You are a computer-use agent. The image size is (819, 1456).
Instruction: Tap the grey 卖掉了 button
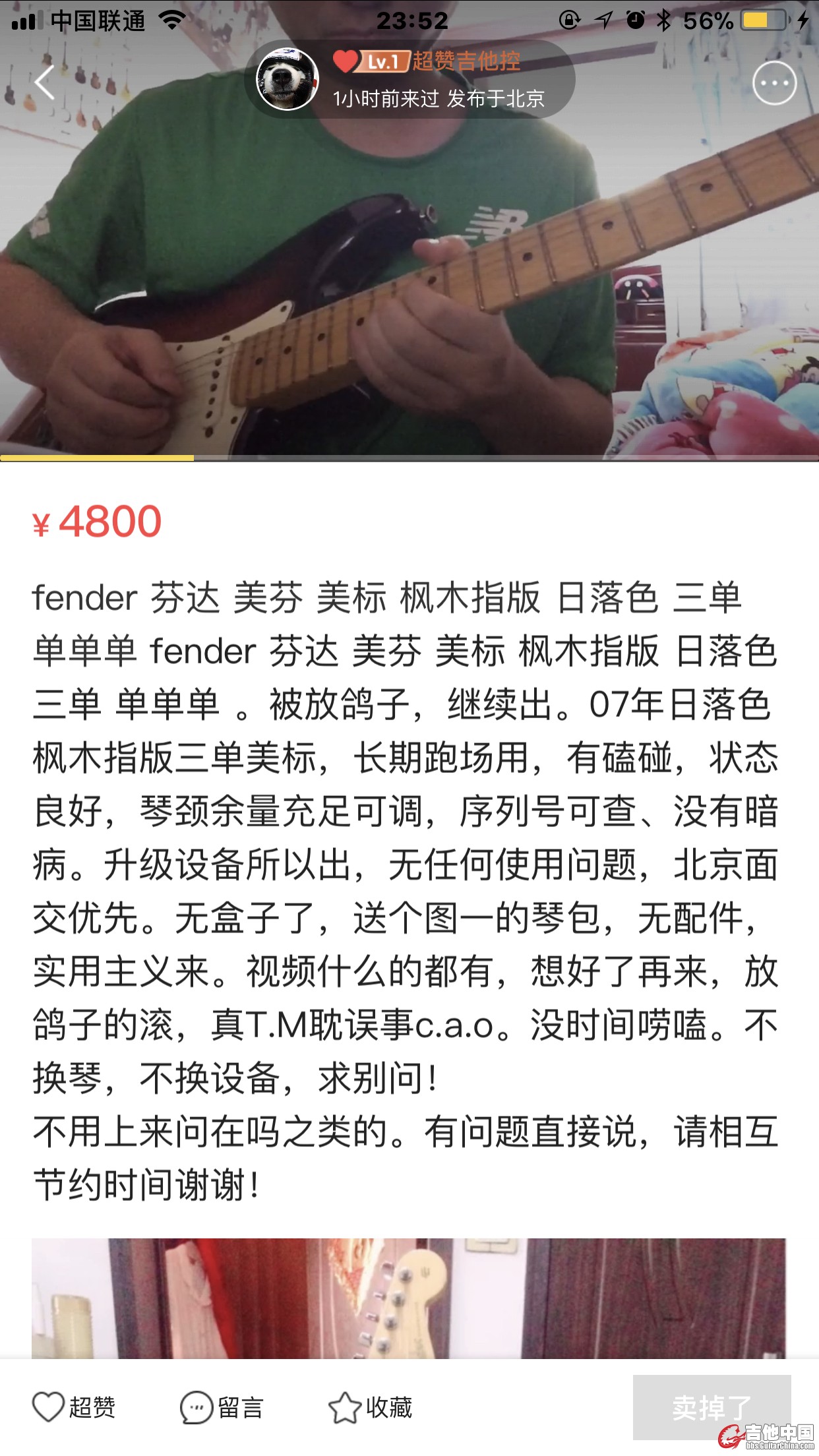[x=711, y=1407]
